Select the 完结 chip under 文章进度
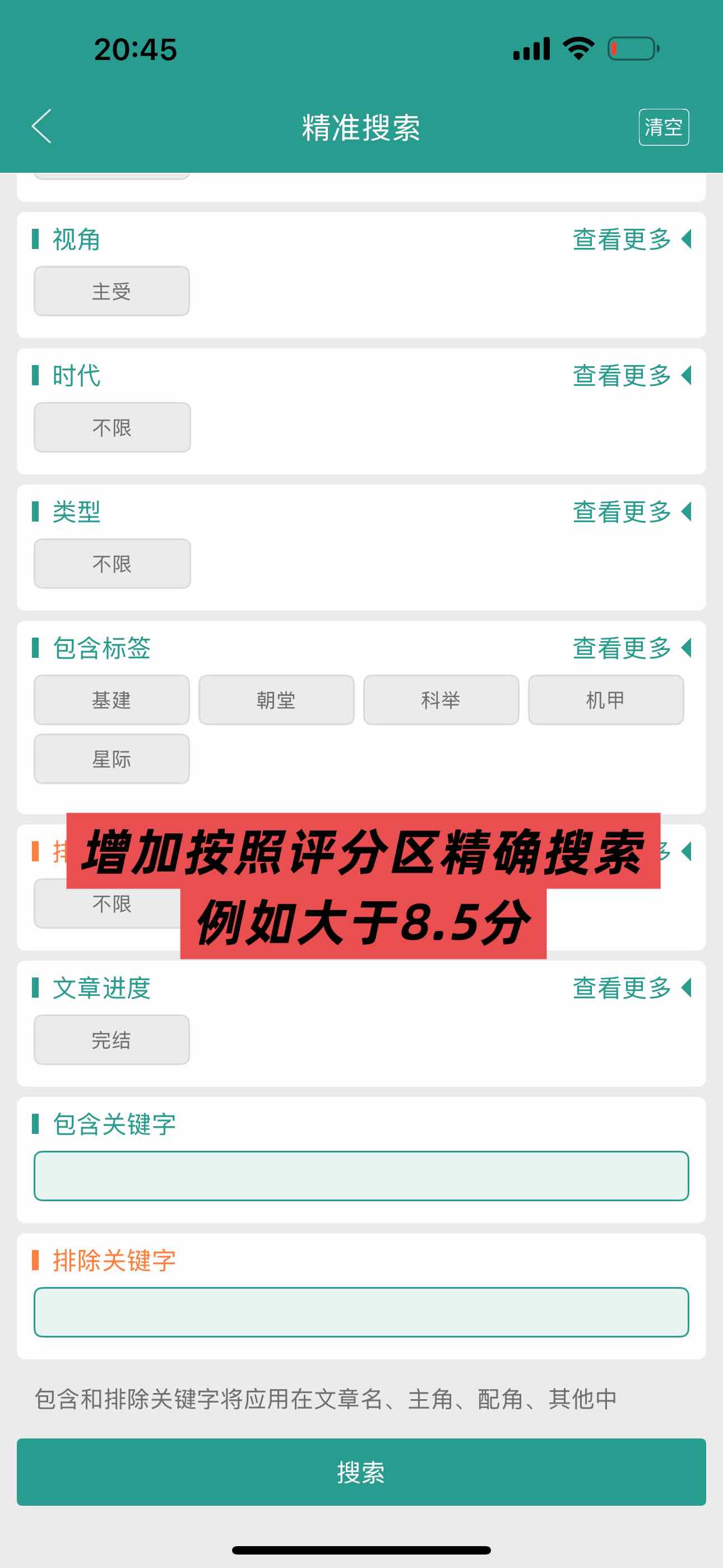 click(112, 1040)
